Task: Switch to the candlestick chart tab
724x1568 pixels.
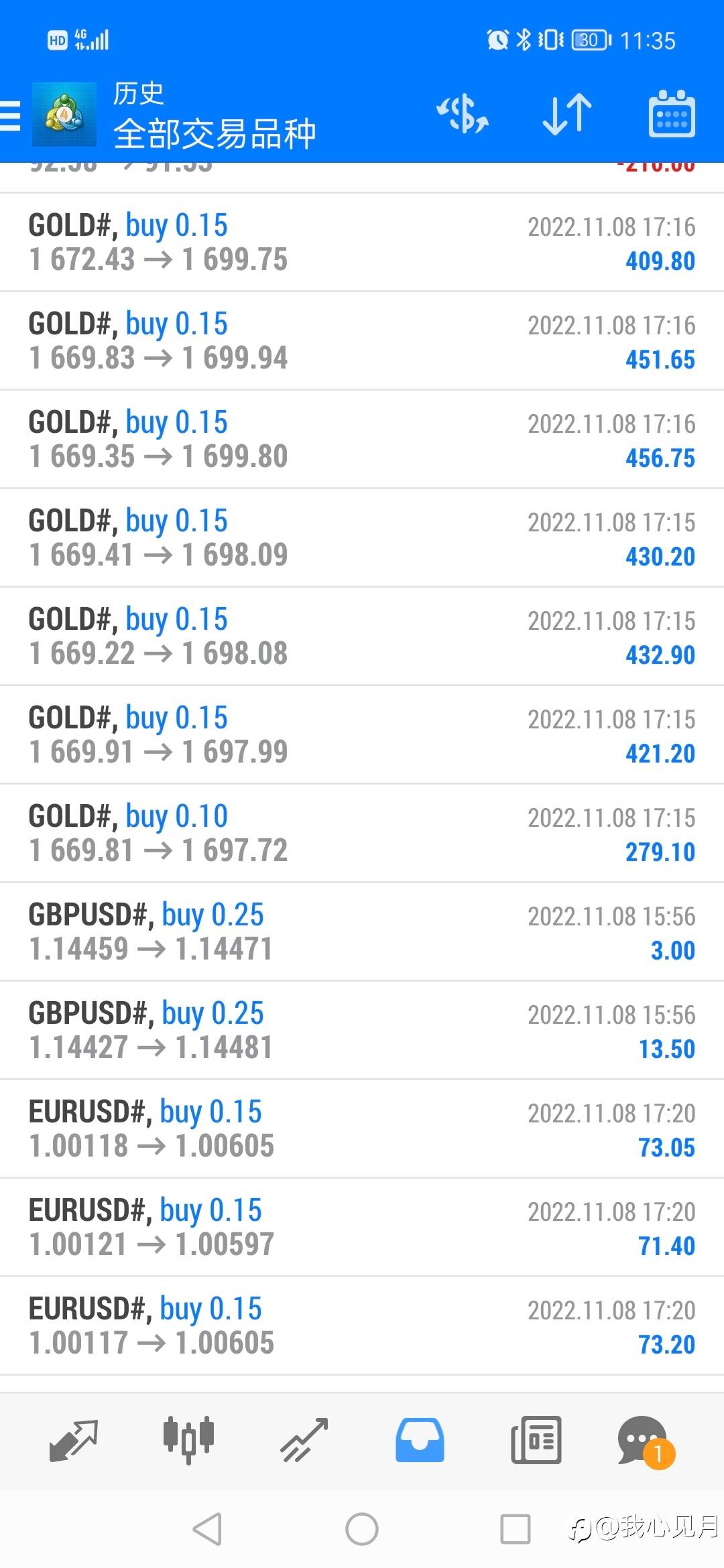Action: [x=189, y=1441]
